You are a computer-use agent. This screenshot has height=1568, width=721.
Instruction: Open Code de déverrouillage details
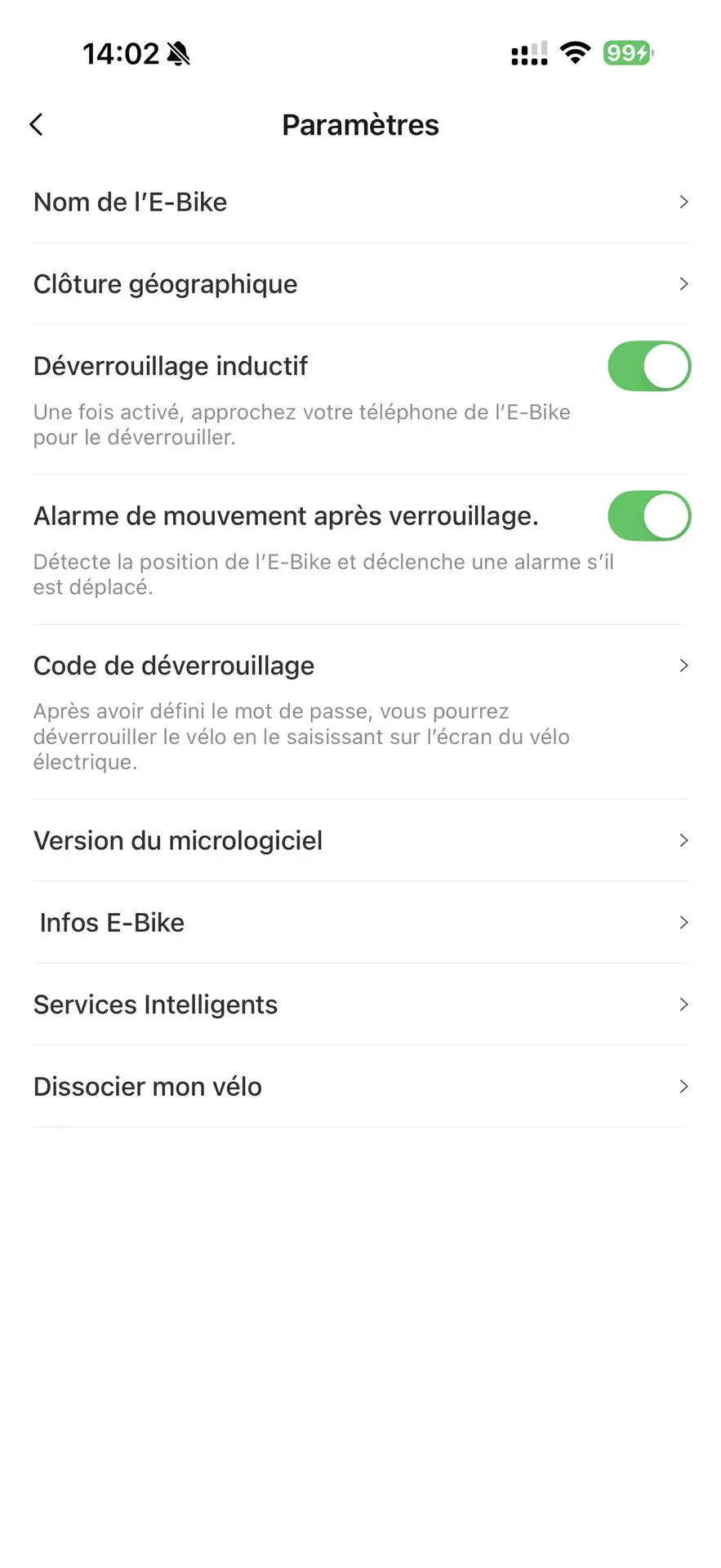360,665
